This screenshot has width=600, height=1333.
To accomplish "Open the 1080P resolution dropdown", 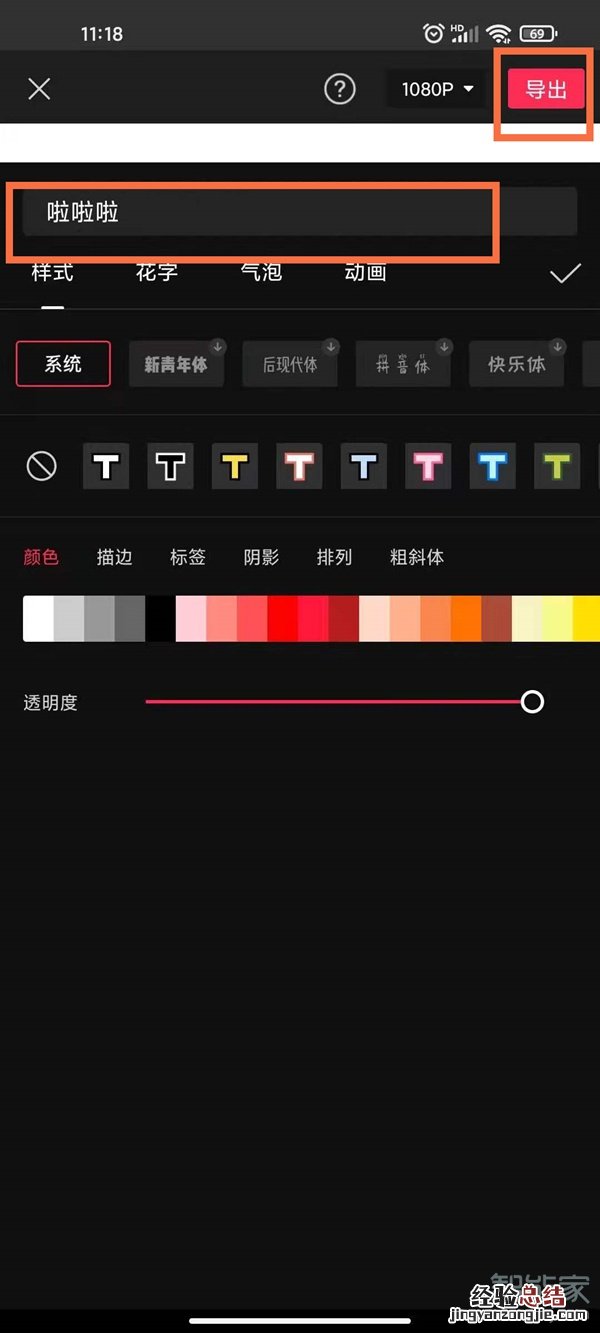I will 437,89.
